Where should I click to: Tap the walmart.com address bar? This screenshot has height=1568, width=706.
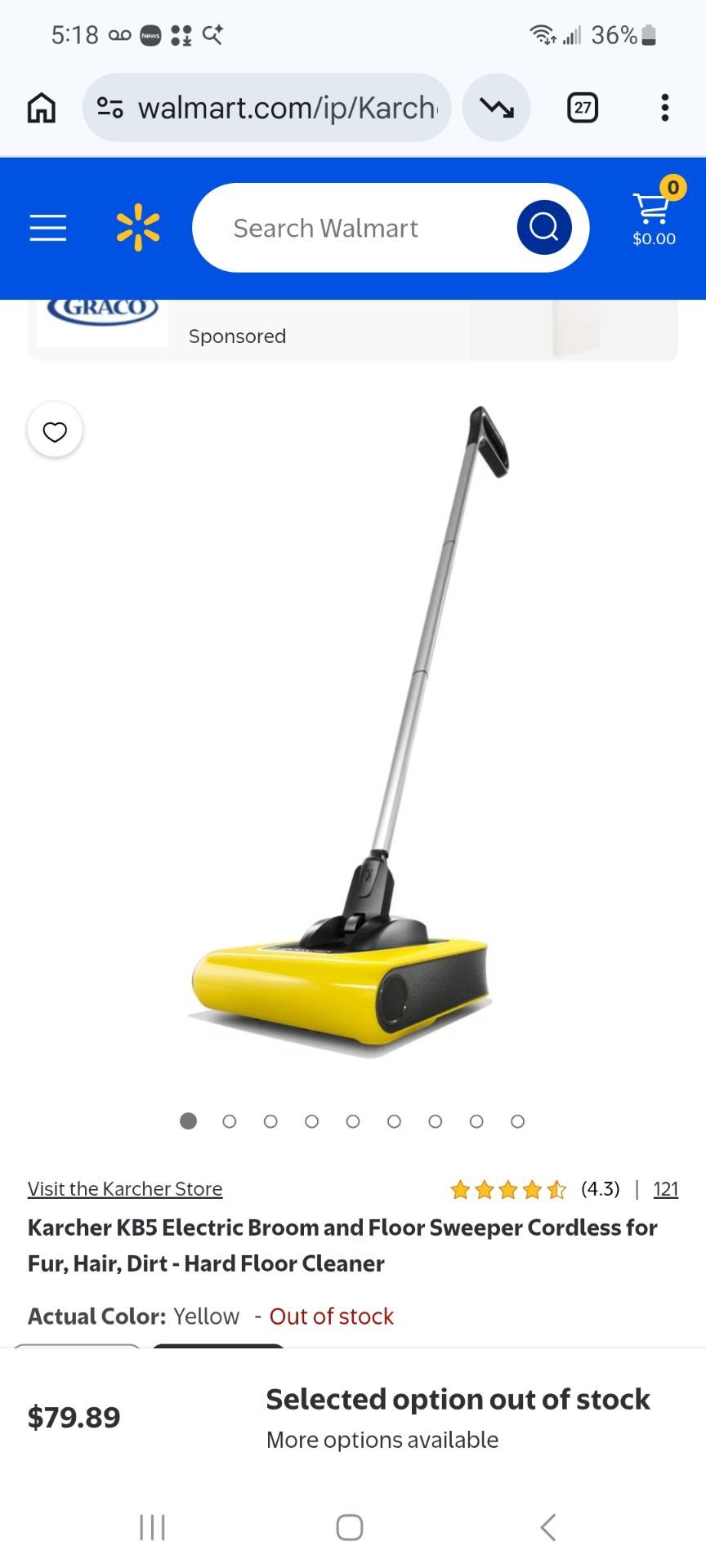point(266,108)
